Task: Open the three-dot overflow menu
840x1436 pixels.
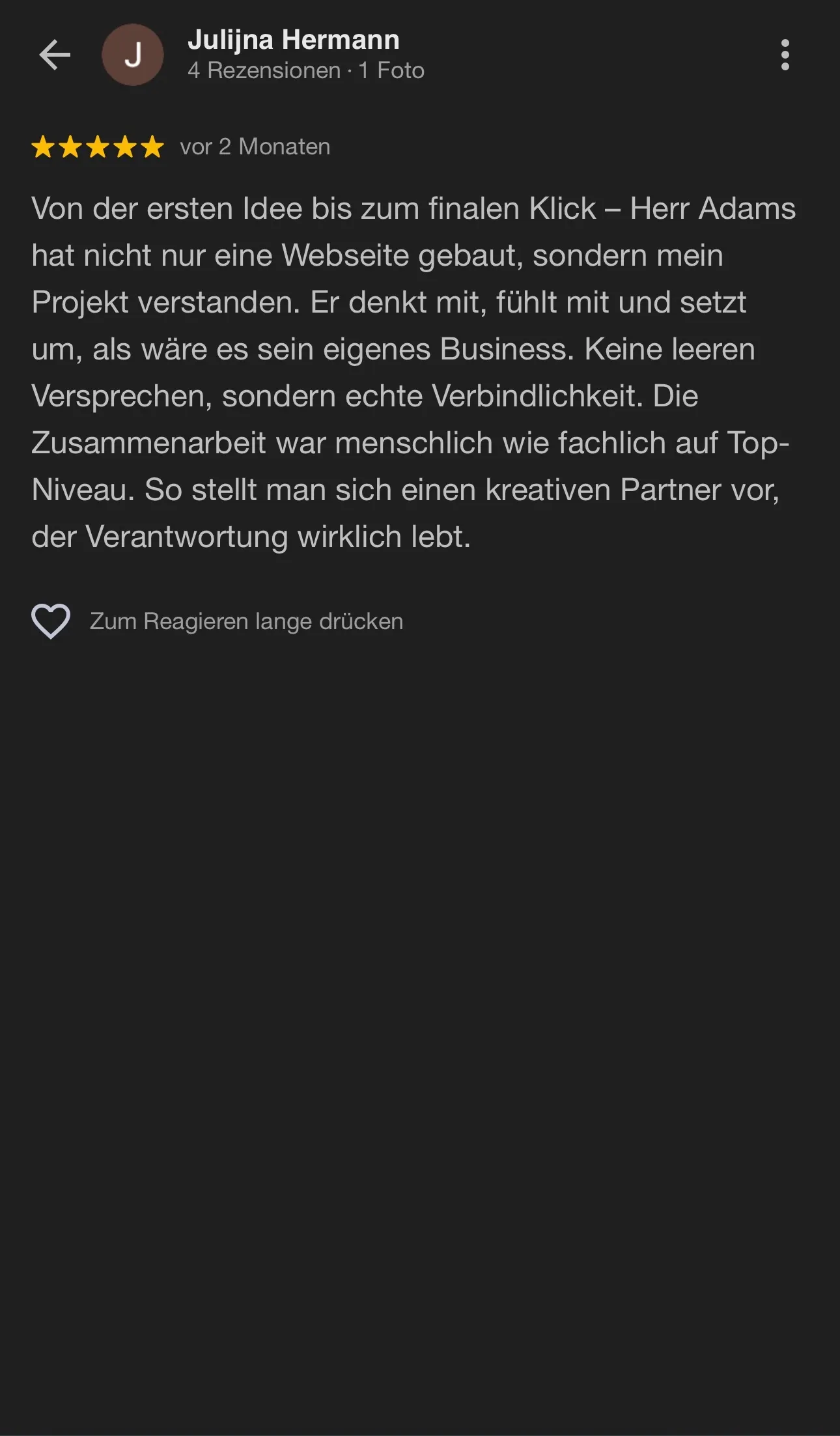Action: click(x=785, y=55)
